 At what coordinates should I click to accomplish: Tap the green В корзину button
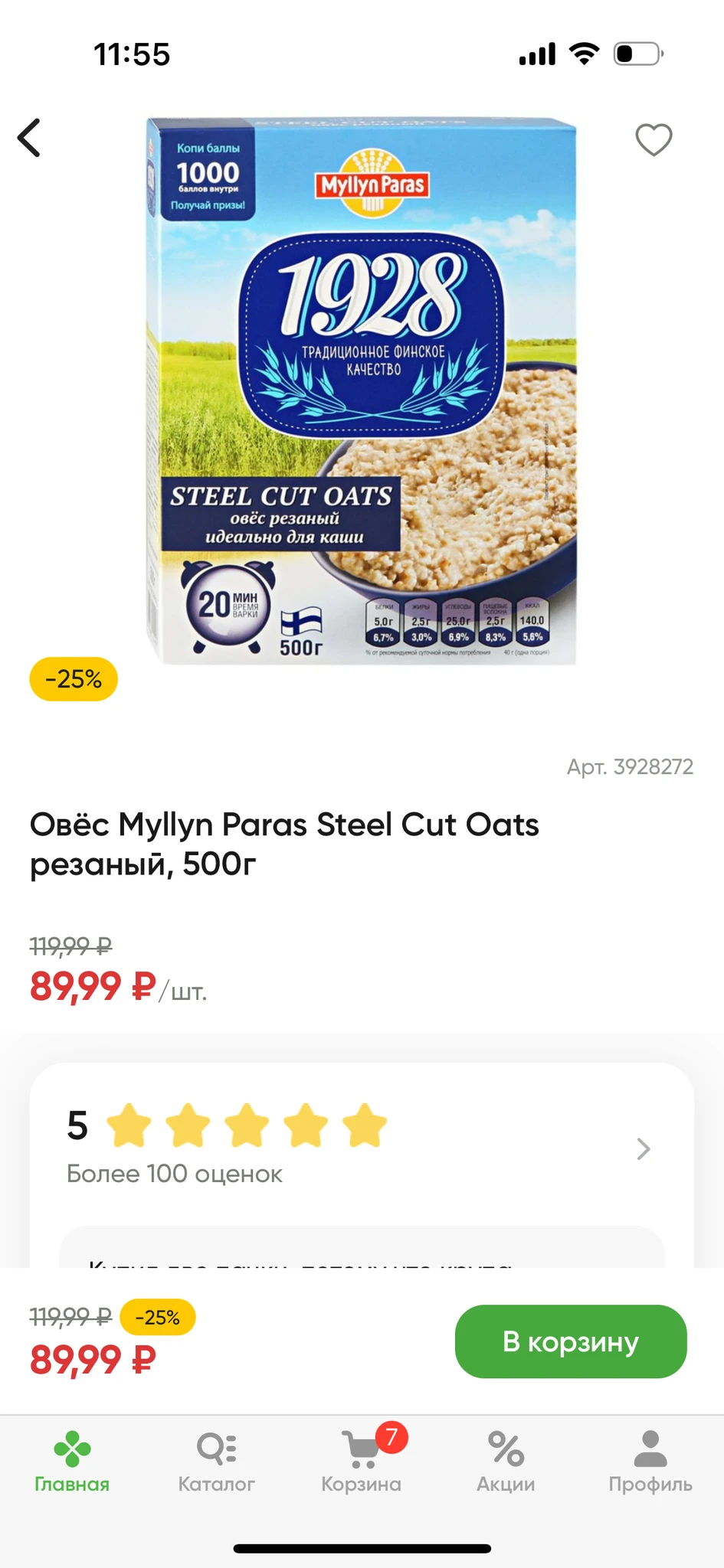[x=570, y=1341]
